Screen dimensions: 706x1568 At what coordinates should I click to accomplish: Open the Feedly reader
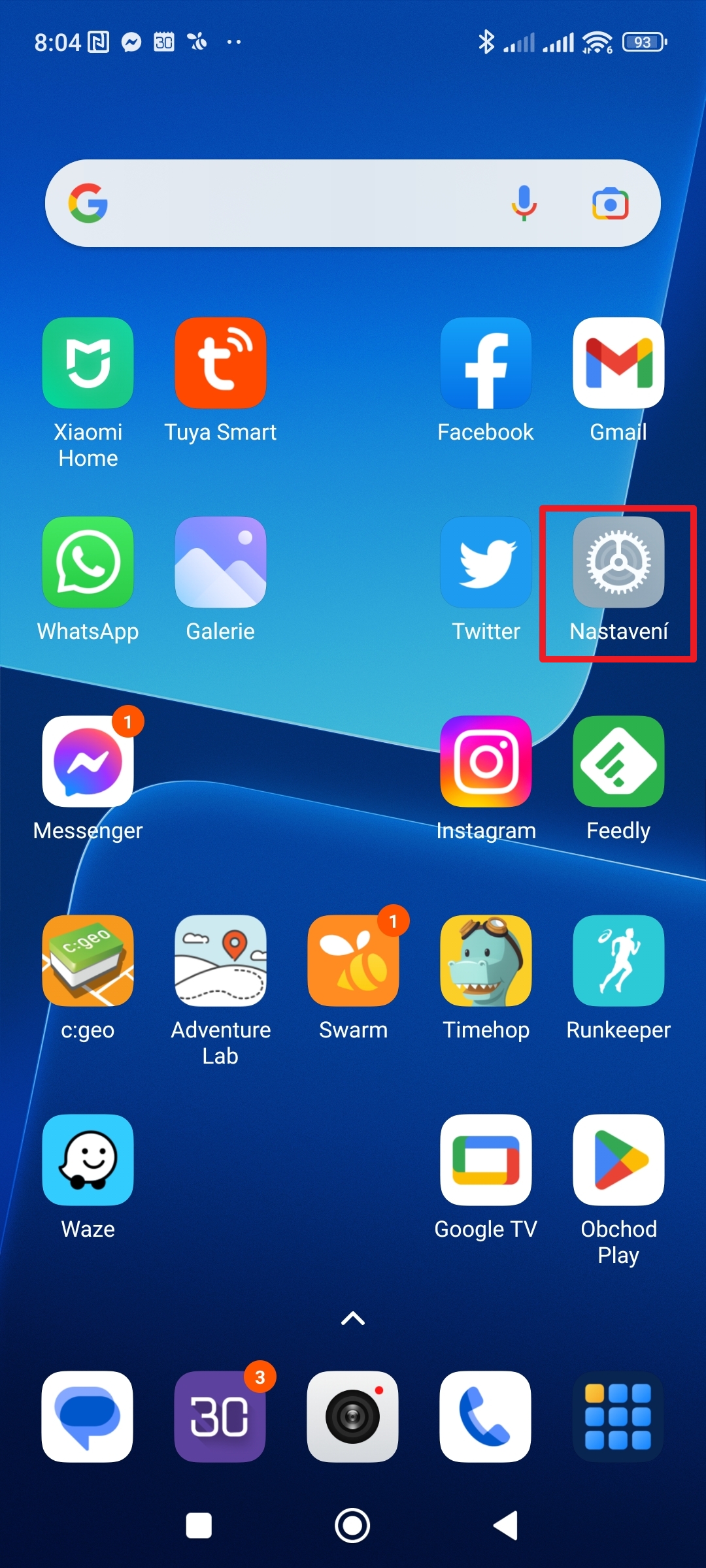618,762
